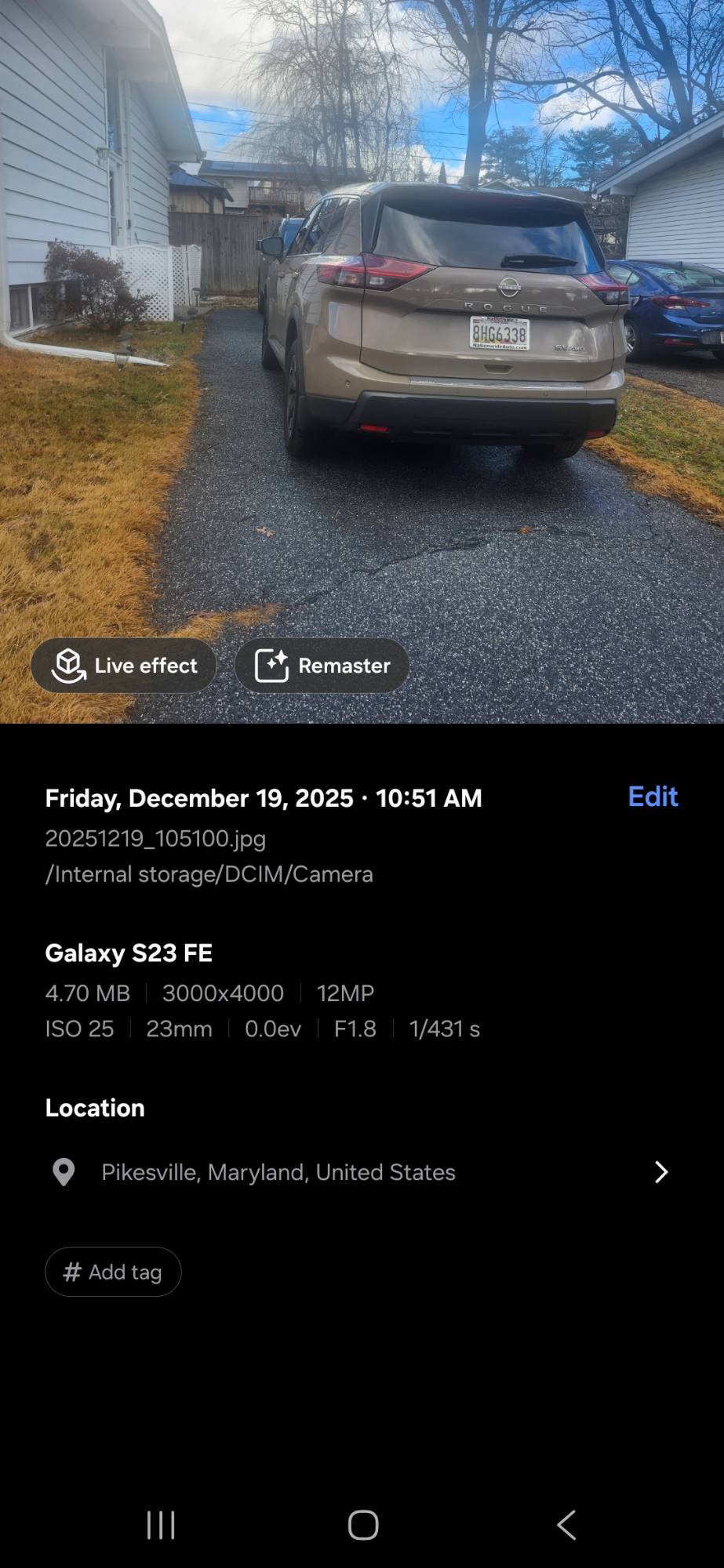The width and height of the screenshot is (724, 1568).
Task: Open the recent apps view
Action: pyautogui.click(x=161, y=1525)
